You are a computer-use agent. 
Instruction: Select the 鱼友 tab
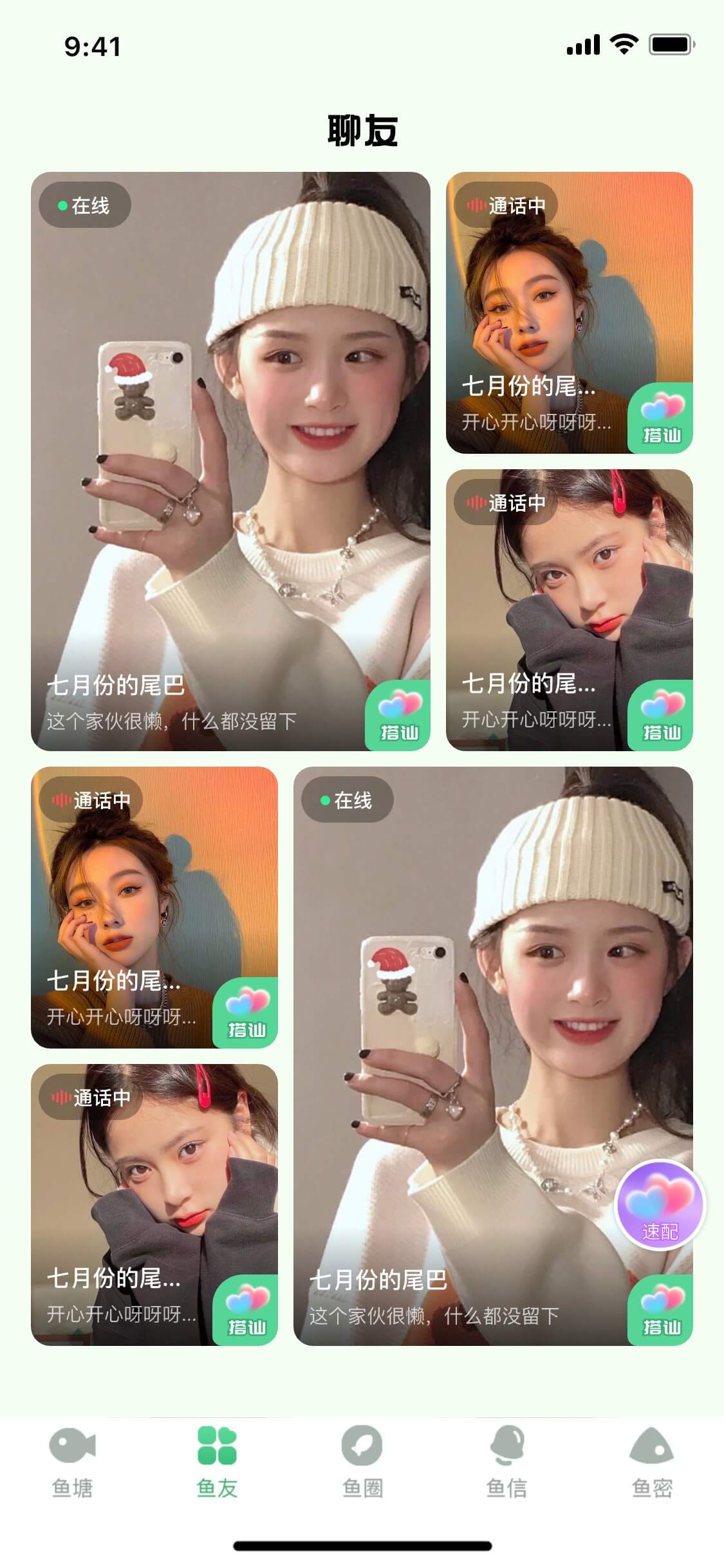point(217,1462)
